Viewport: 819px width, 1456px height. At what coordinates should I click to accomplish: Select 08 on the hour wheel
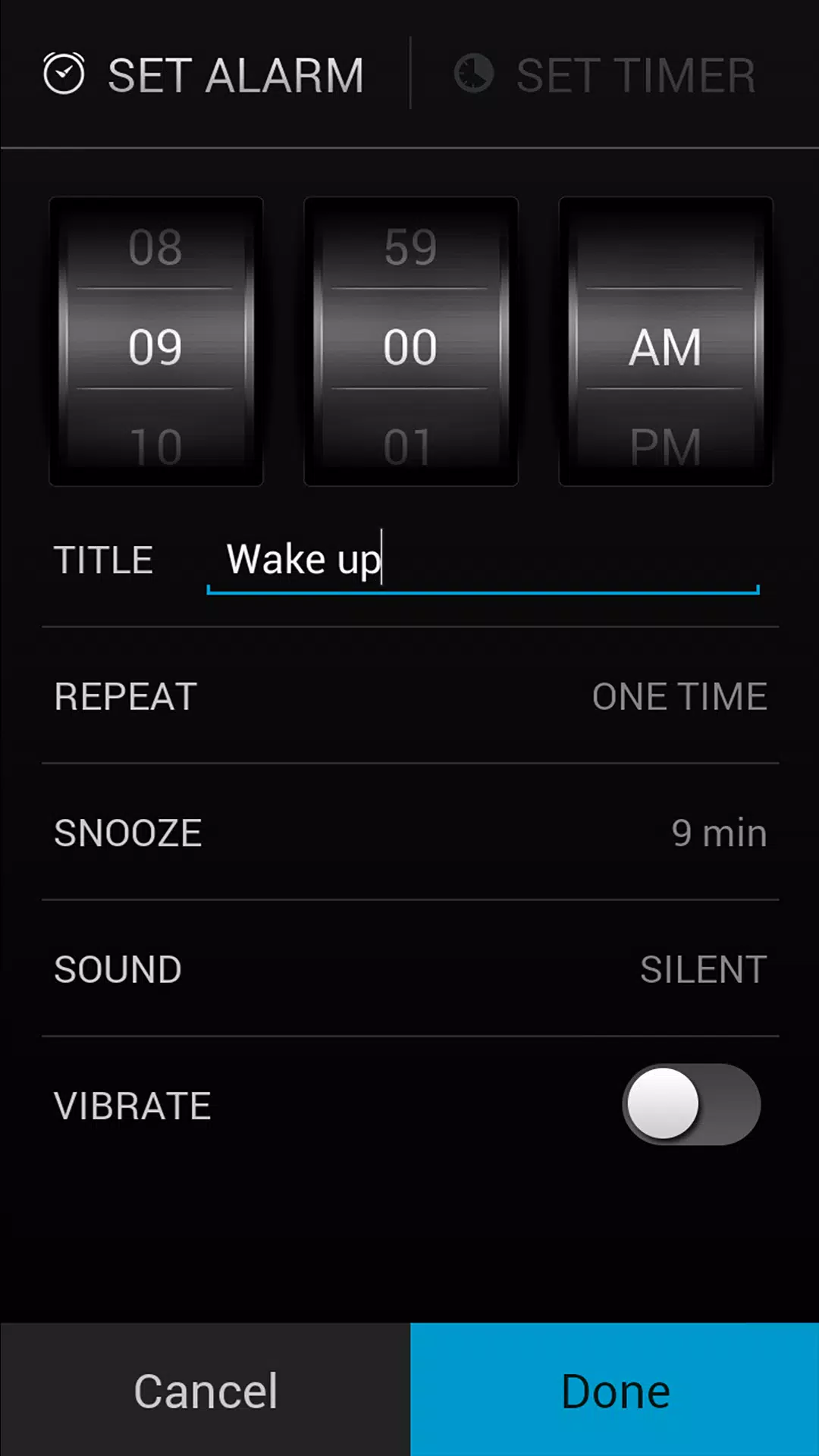(155, 245)
